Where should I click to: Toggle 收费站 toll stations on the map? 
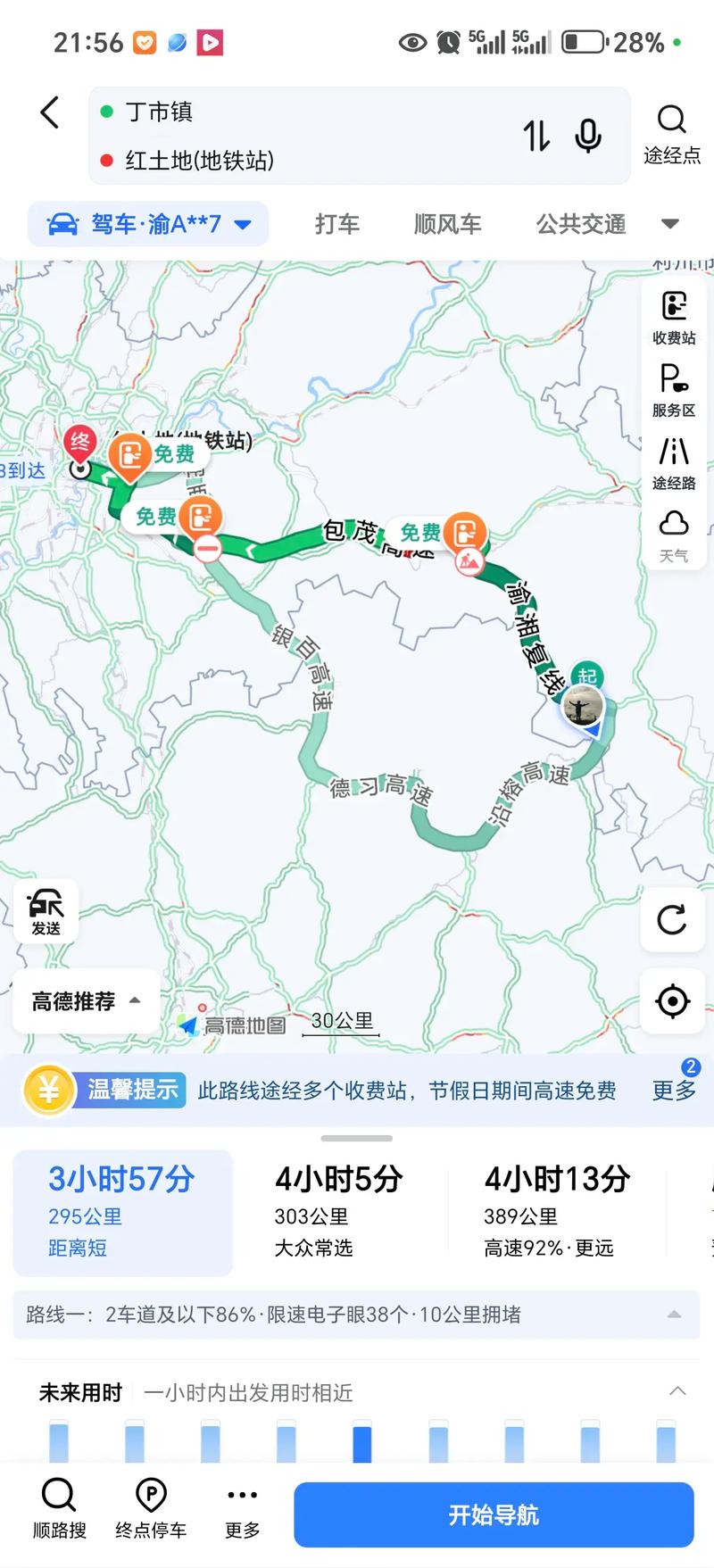click(x=674, y=321)
